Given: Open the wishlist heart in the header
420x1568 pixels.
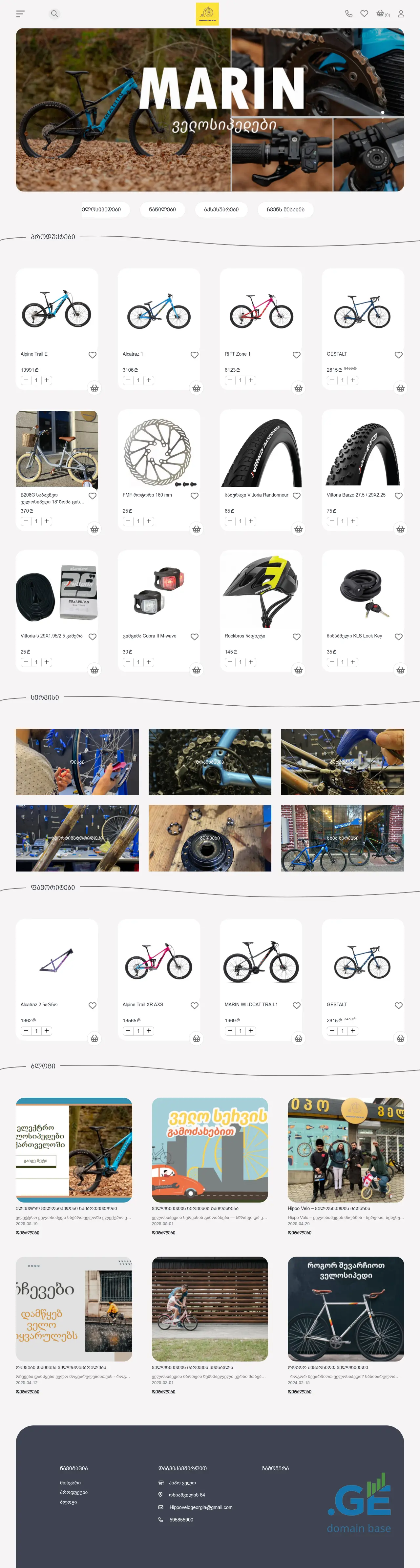Looking at the screenshot, I should coord(365,13).
